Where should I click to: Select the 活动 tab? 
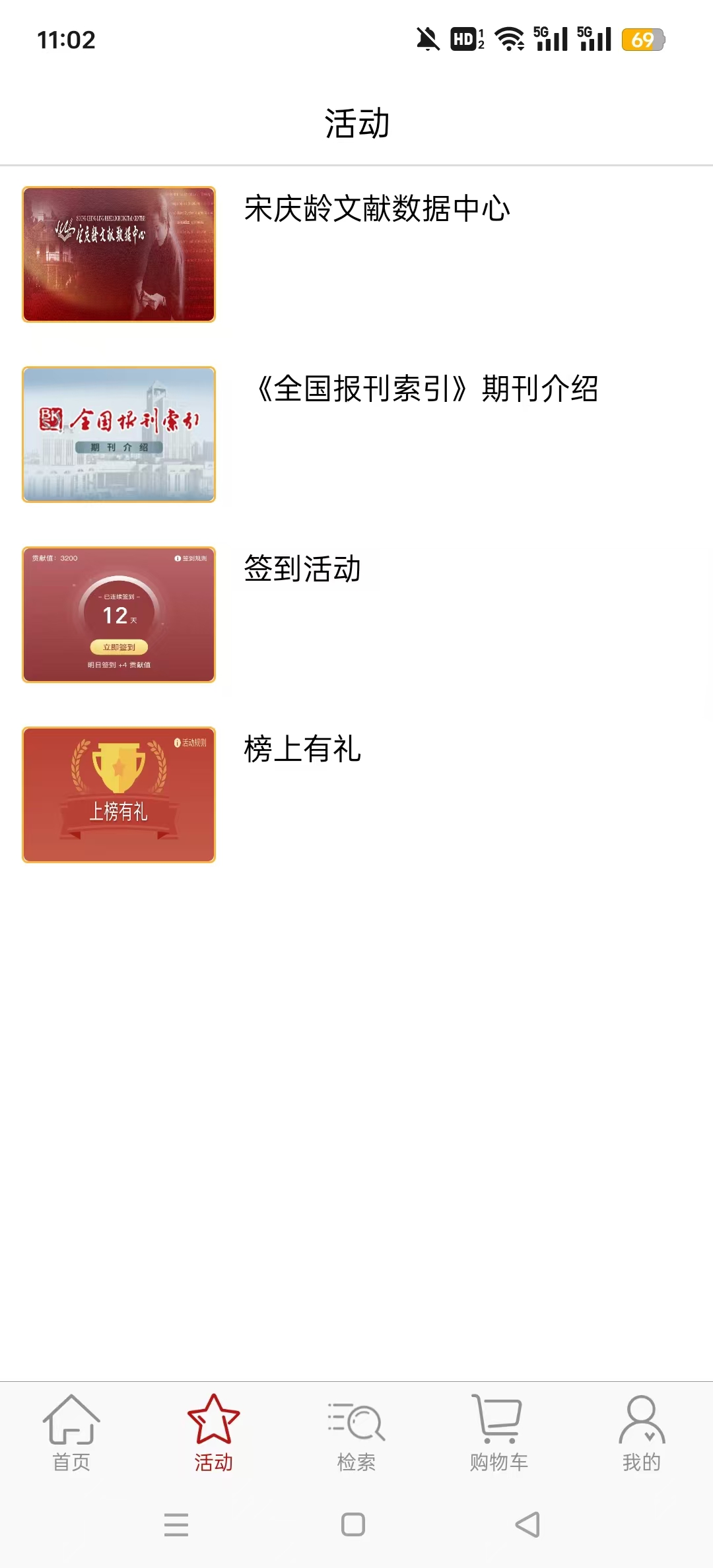click(x=214, y=1433)
